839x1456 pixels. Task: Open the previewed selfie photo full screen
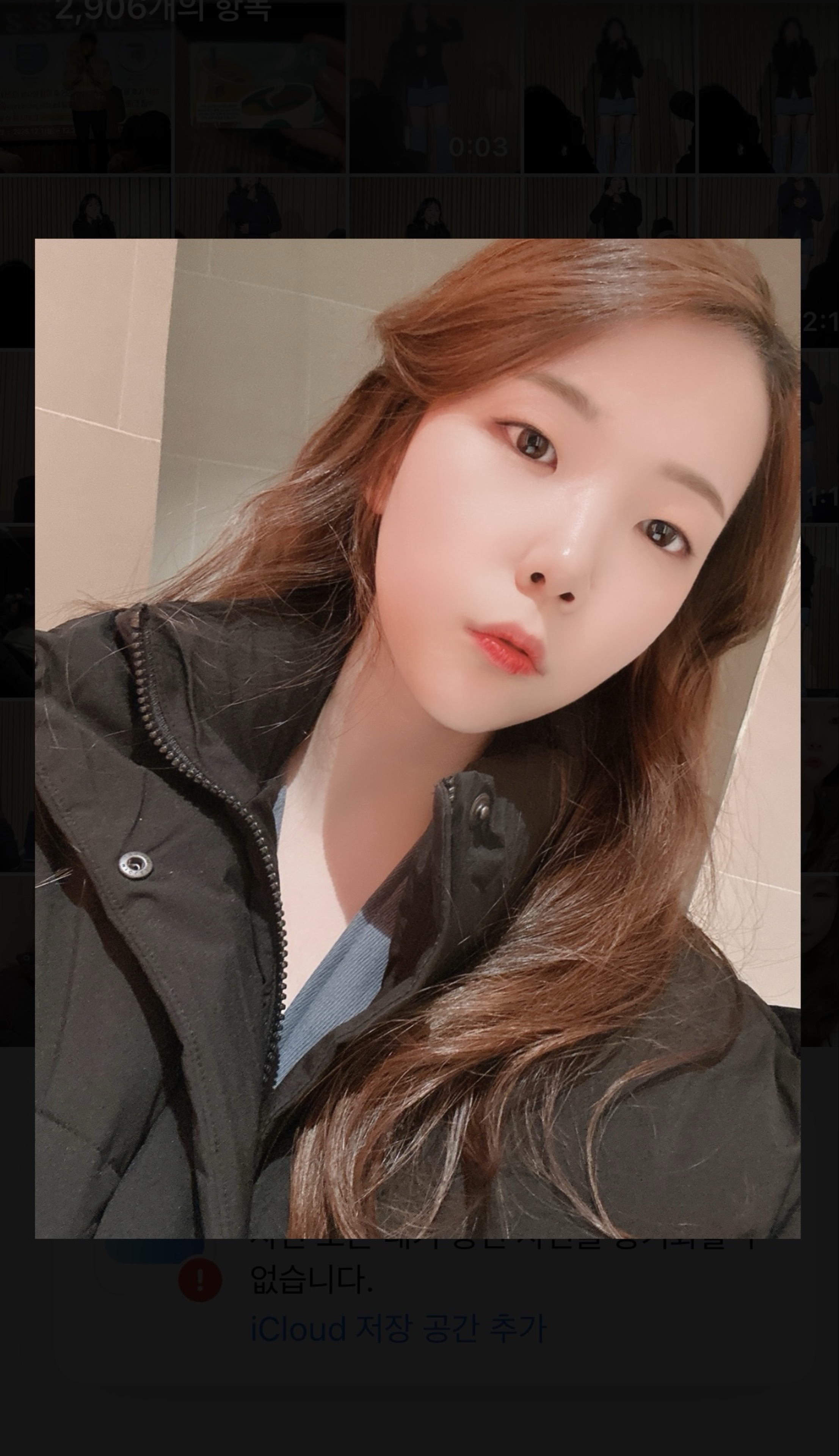pyautogui.click(x=417, y=738)
